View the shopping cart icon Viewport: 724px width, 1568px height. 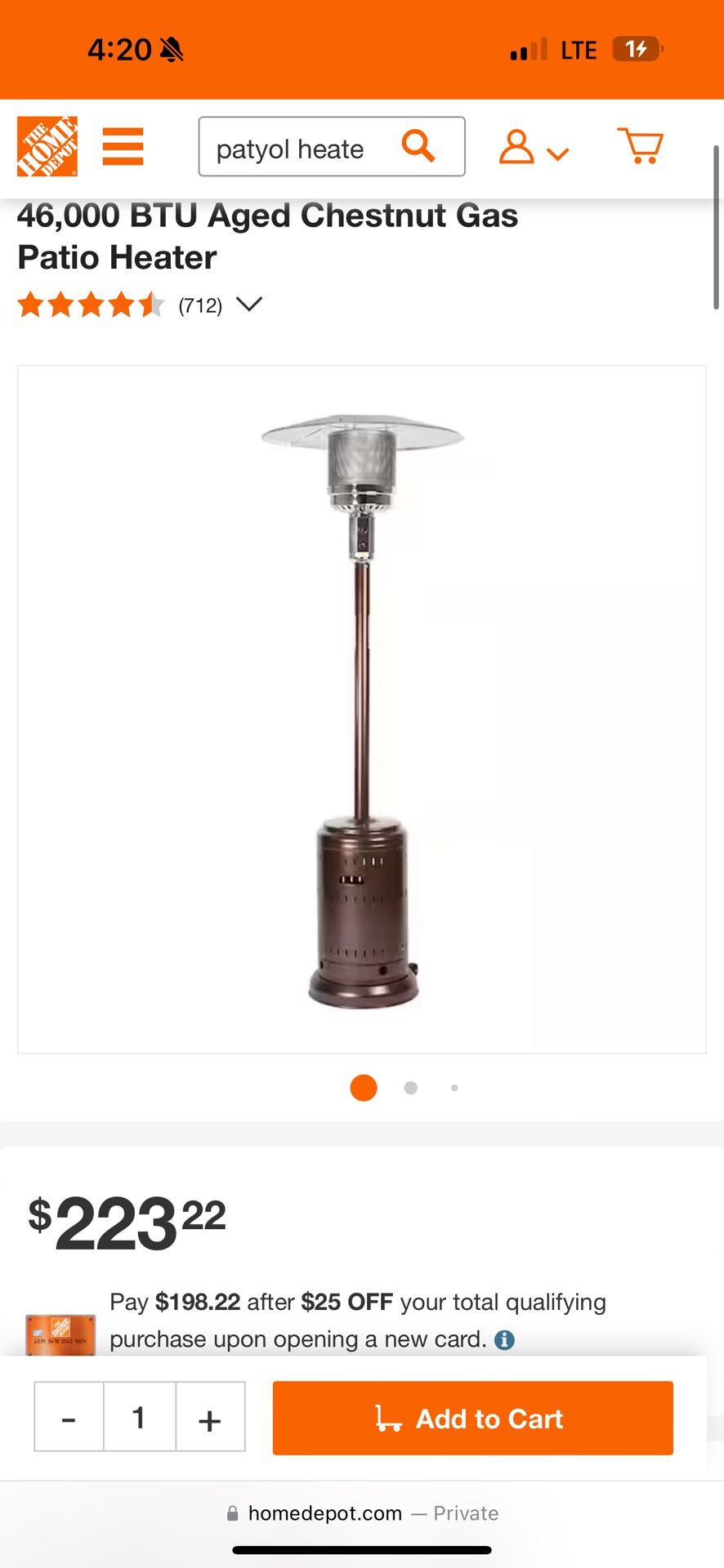click(x=642, y=147)
